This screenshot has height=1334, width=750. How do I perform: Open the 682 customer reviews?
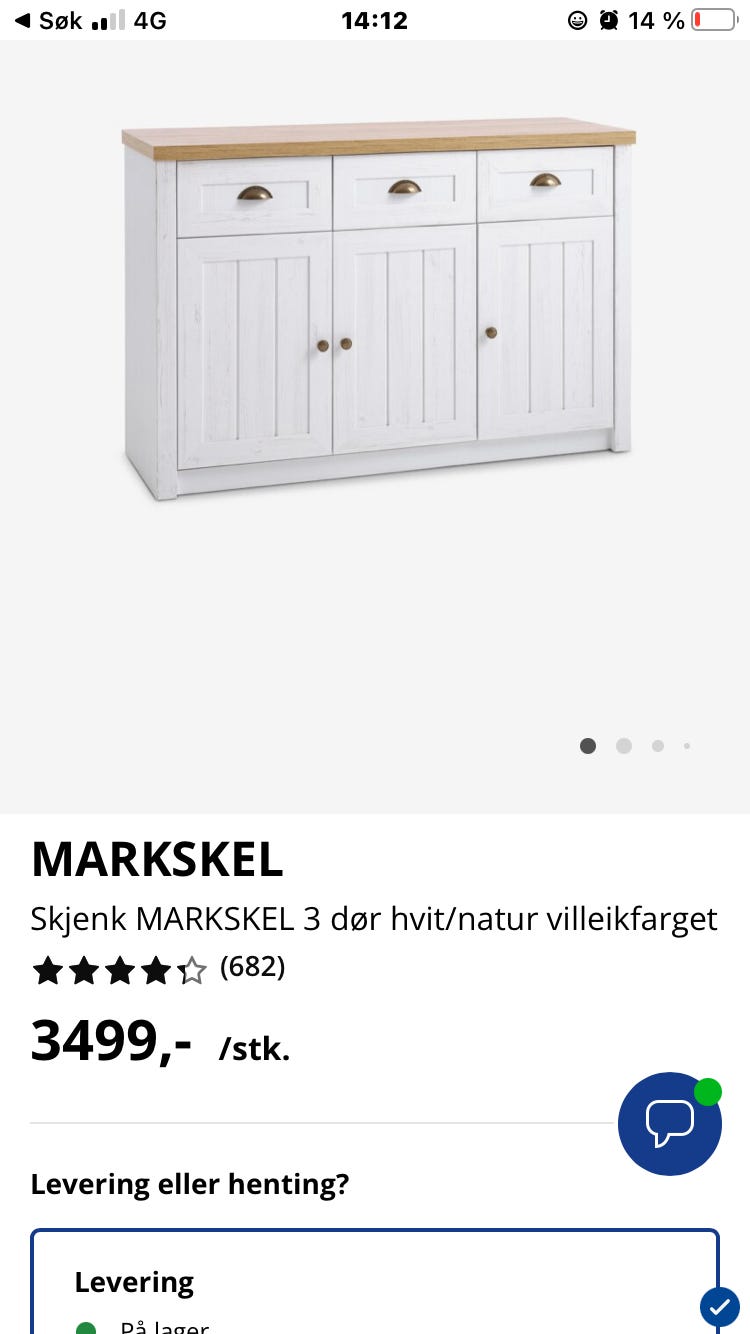252,967
